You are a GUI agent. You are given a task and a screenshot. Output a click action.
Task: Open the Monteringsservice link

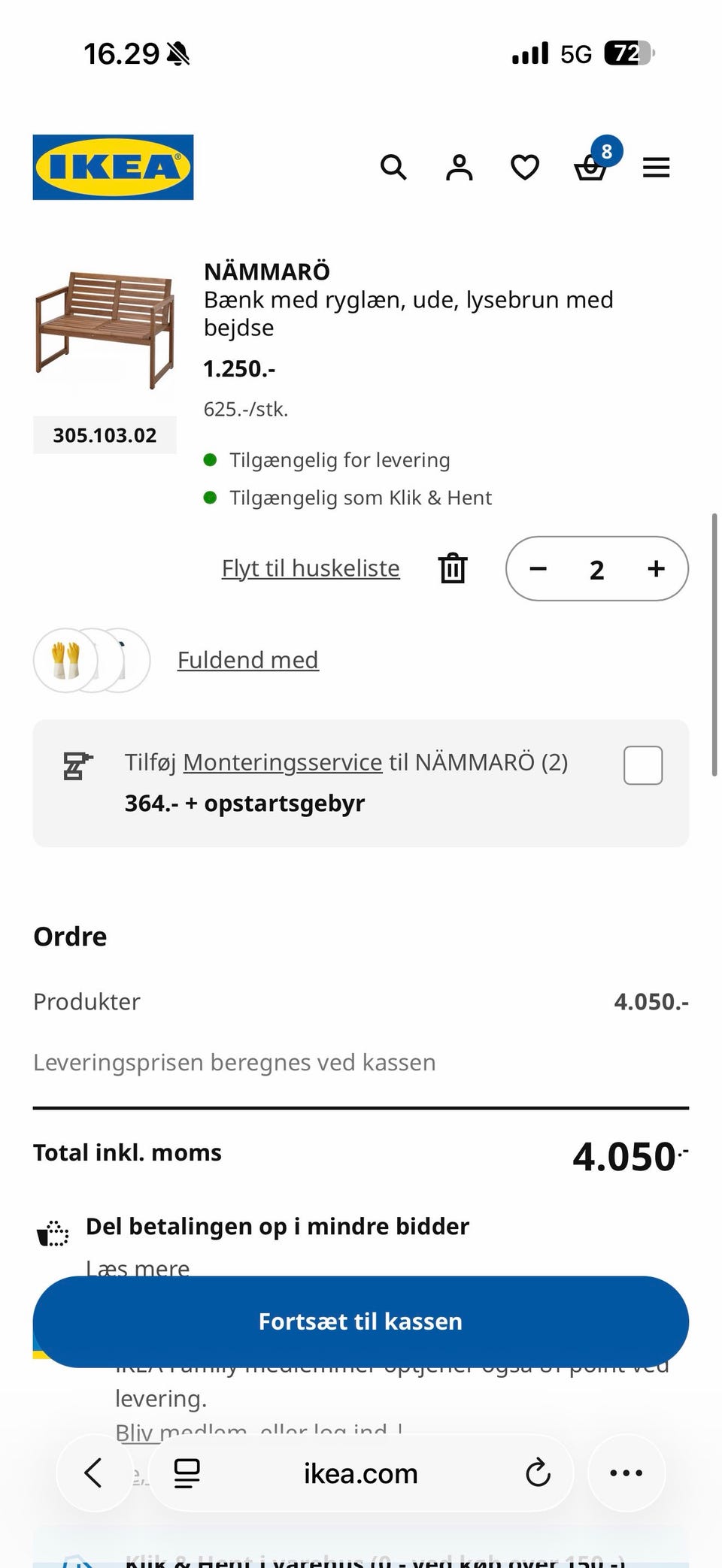click(282, 762)
